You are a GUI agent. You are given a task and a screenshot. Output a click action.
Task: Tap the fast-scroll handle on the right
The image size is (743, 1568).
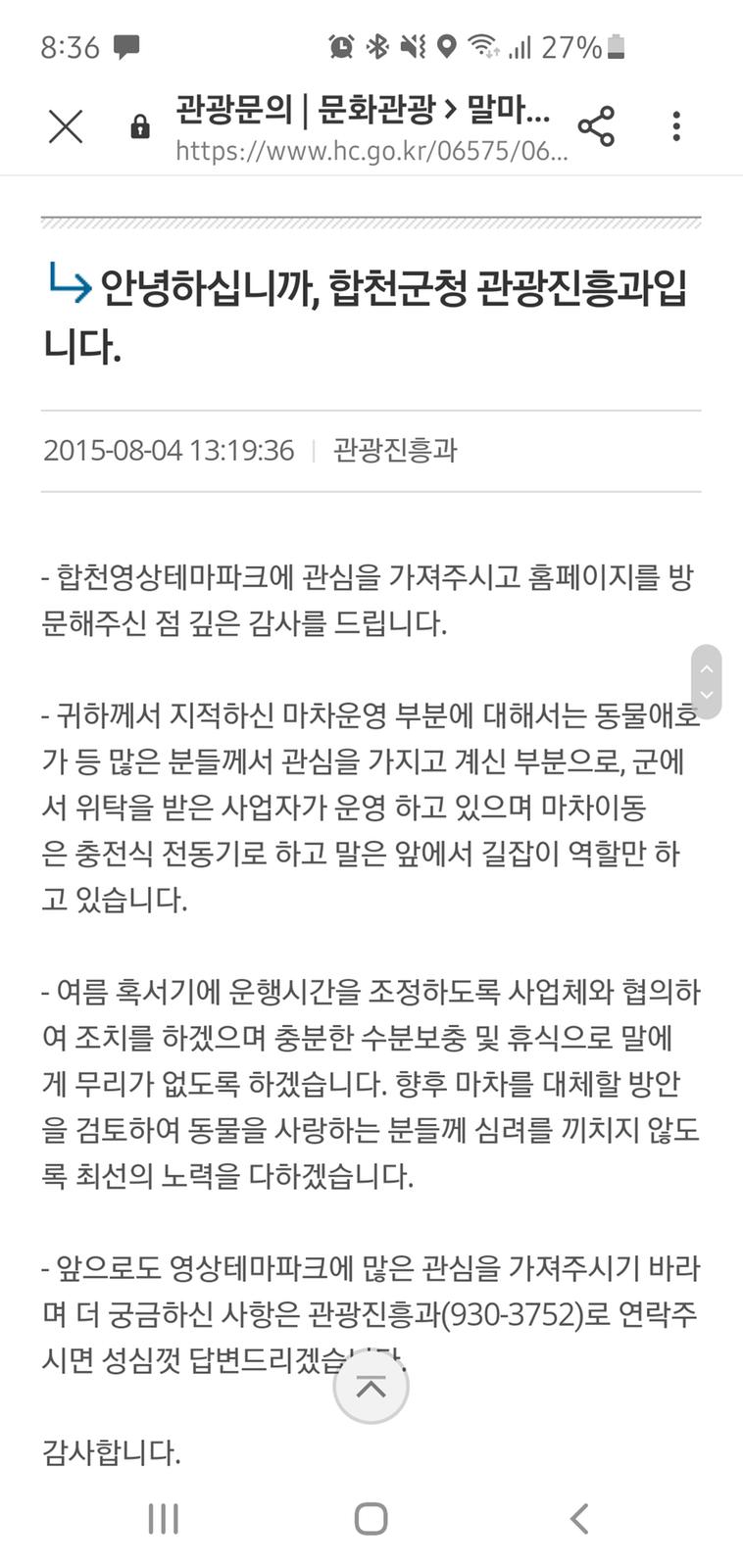pyautogui.click(x=706, y=681)
